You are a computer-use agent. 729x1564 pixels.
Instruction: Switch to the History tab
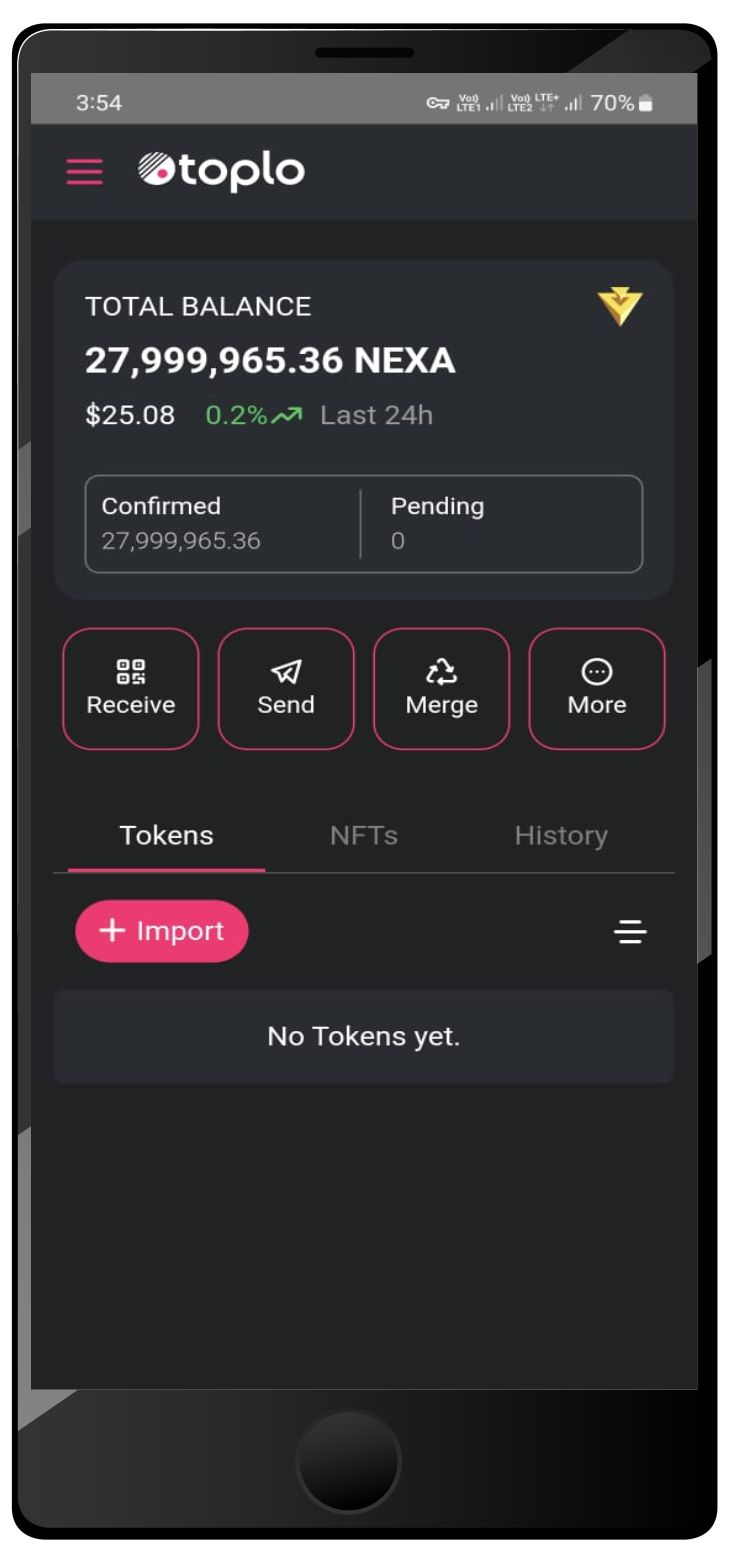pyautogui.click(x=560, y=836)
